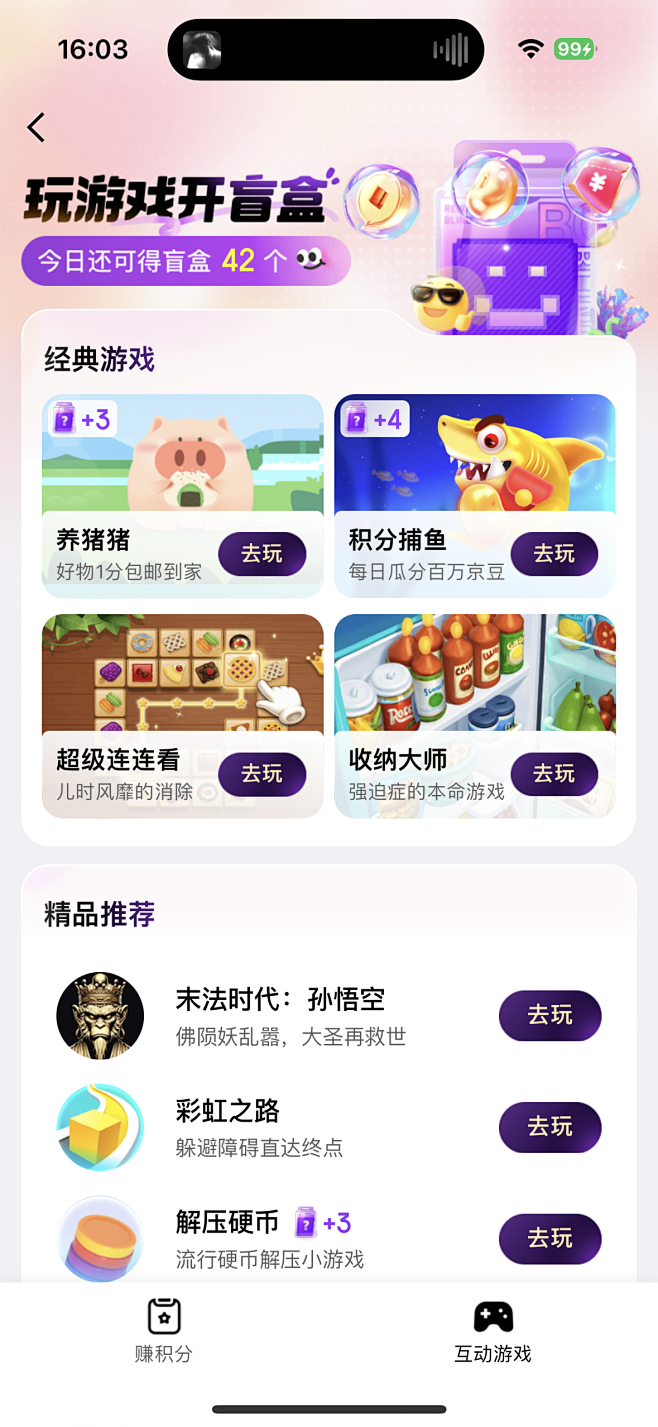
Task: Tap 去玩 on the 养猪猪 game card
Action: [262, 554]
